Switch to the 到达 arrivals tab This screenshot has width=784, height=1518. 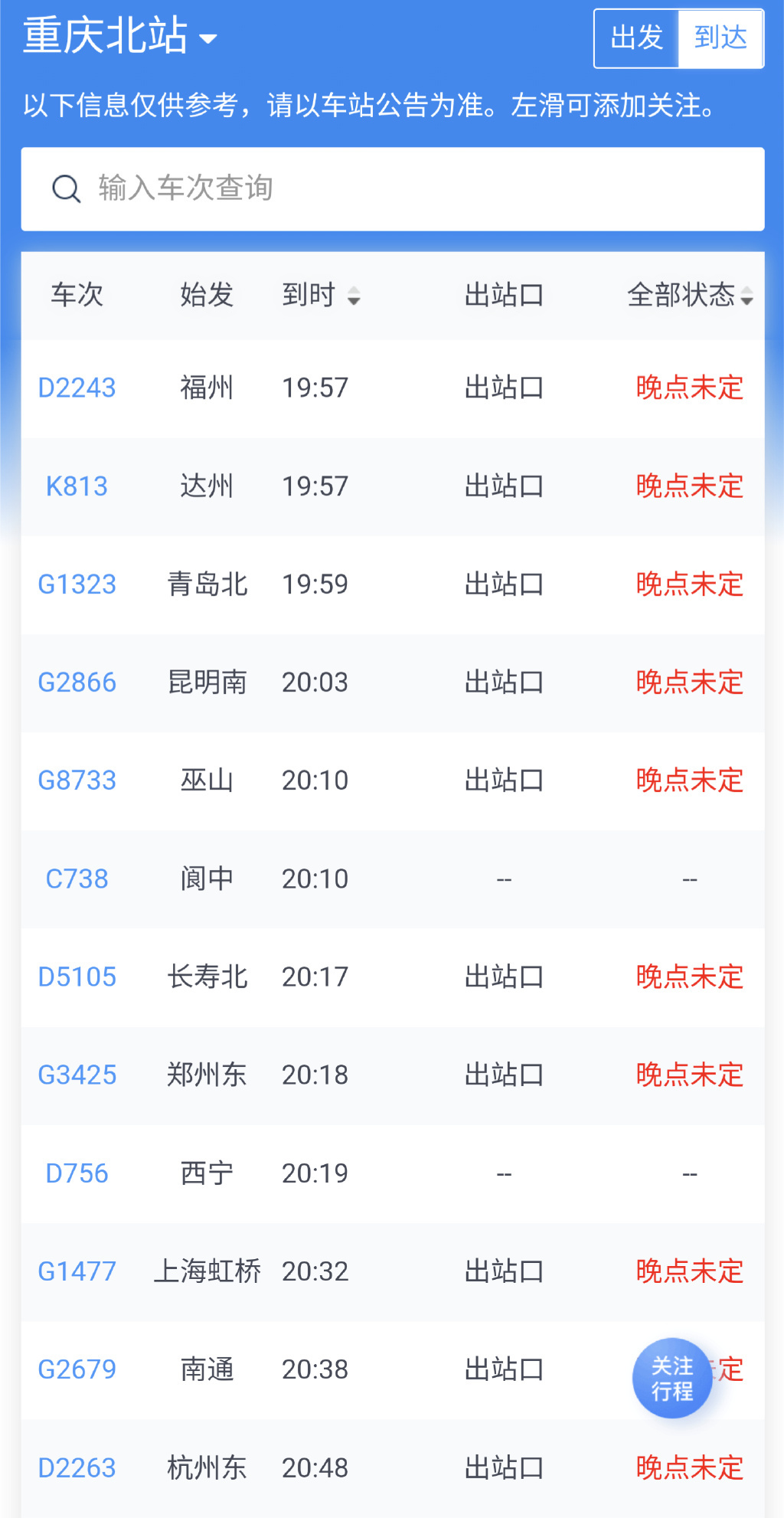pyautogui.click(x=720, y=39)
